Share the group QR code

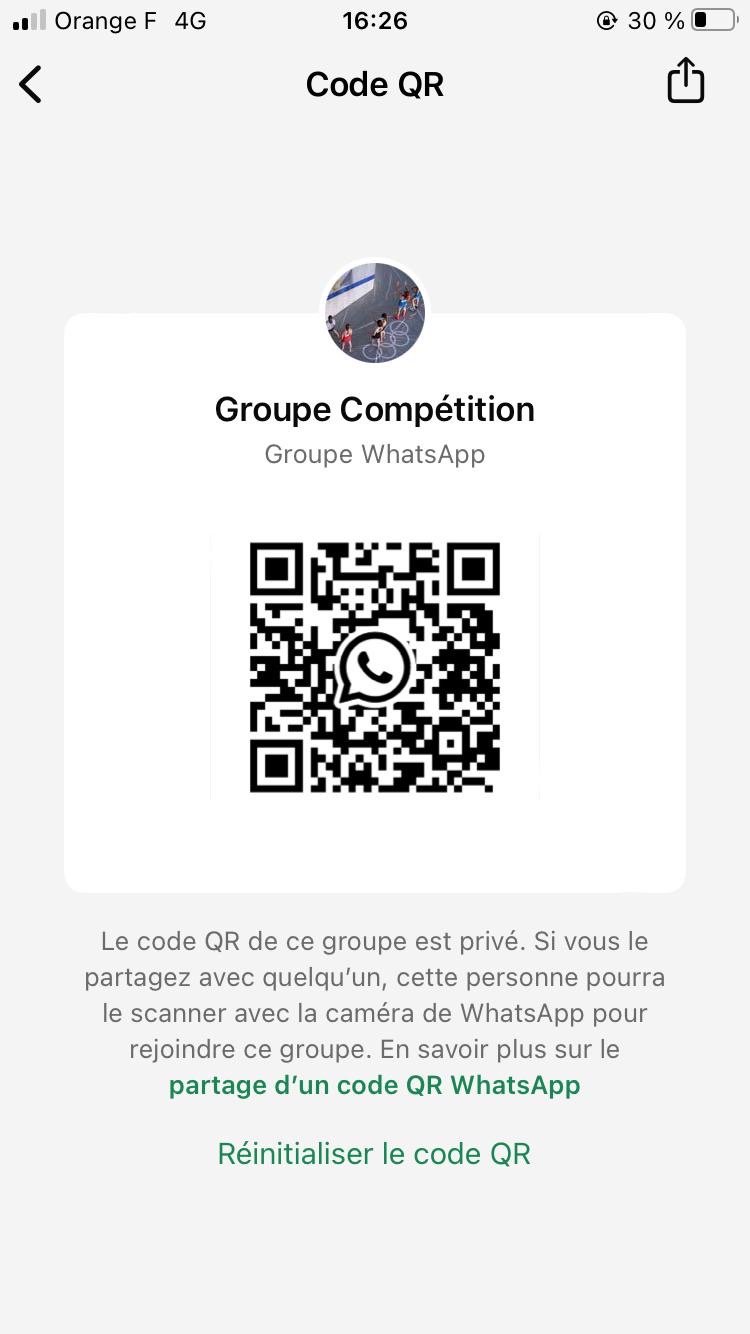point(685,81)
